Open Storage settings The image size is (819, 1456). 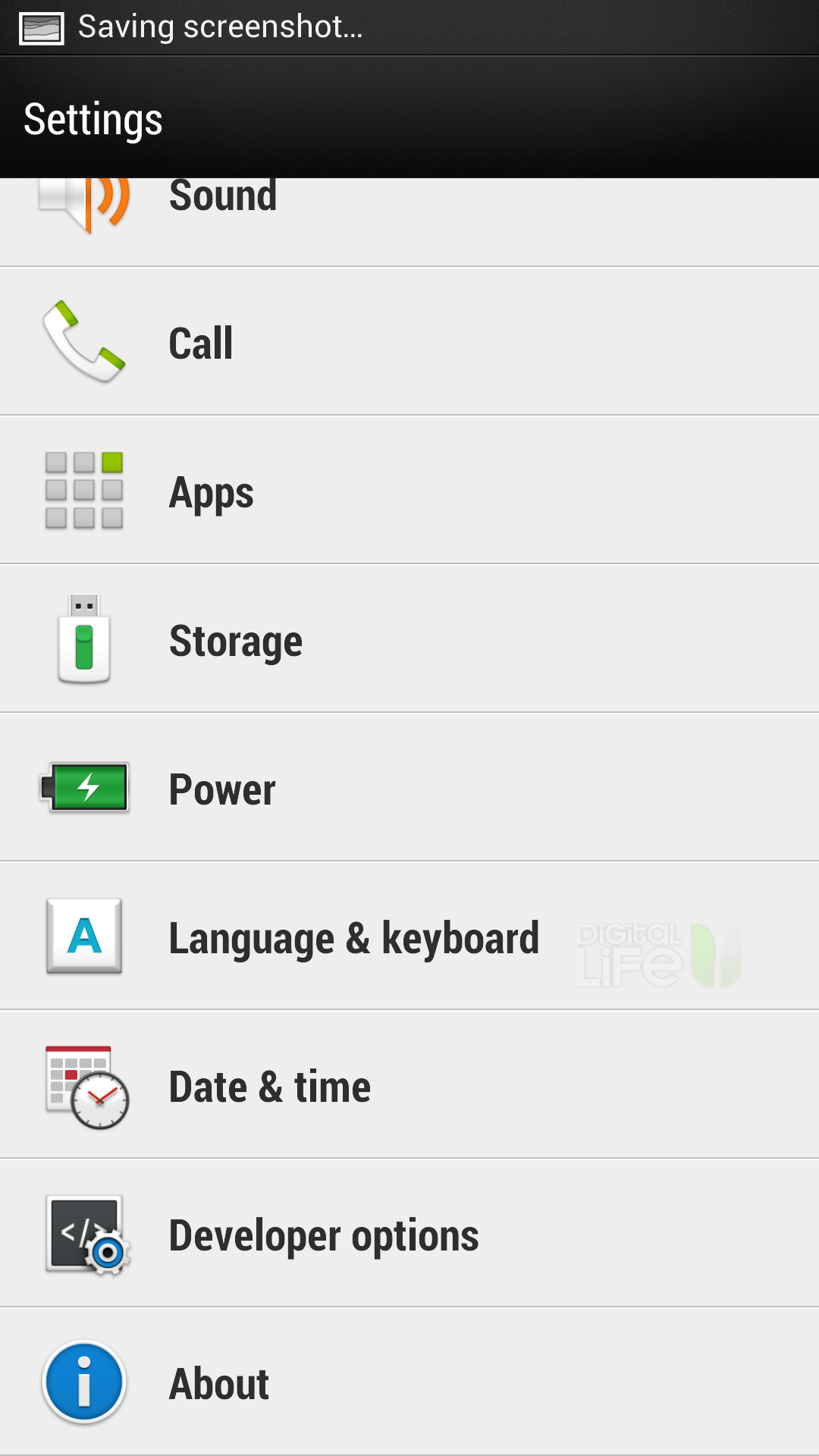tap(409, 639)
